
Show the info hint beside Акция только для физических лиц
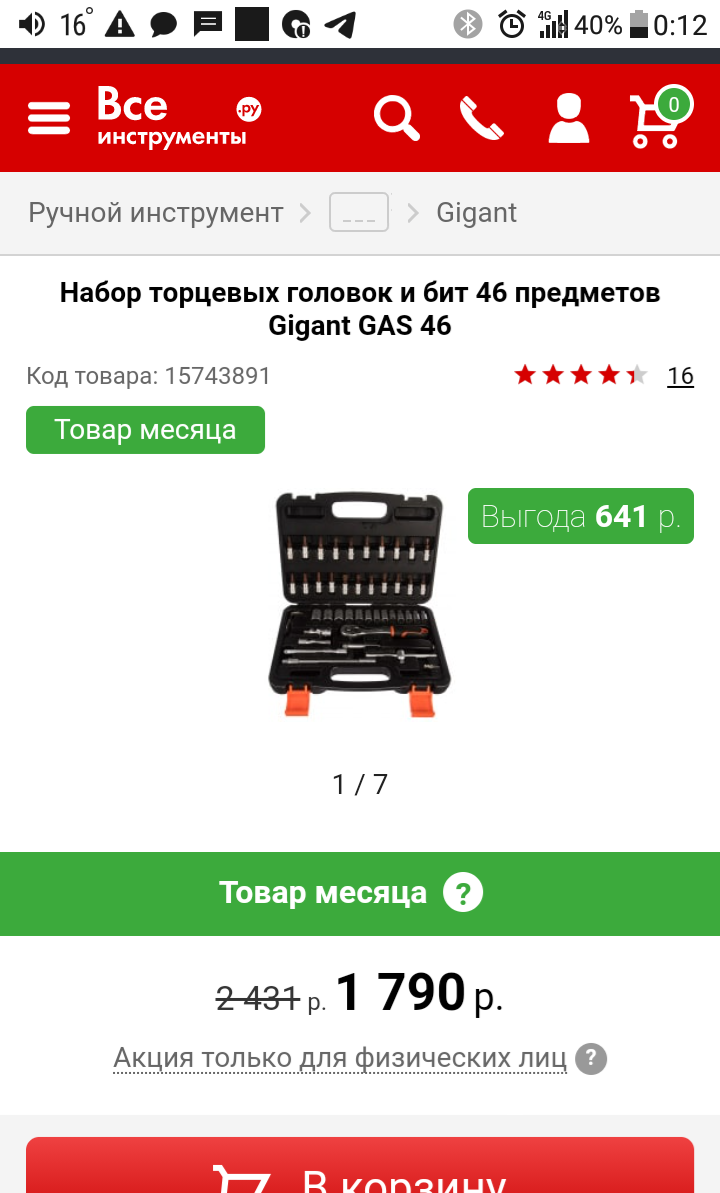[x=591, y=1058]
